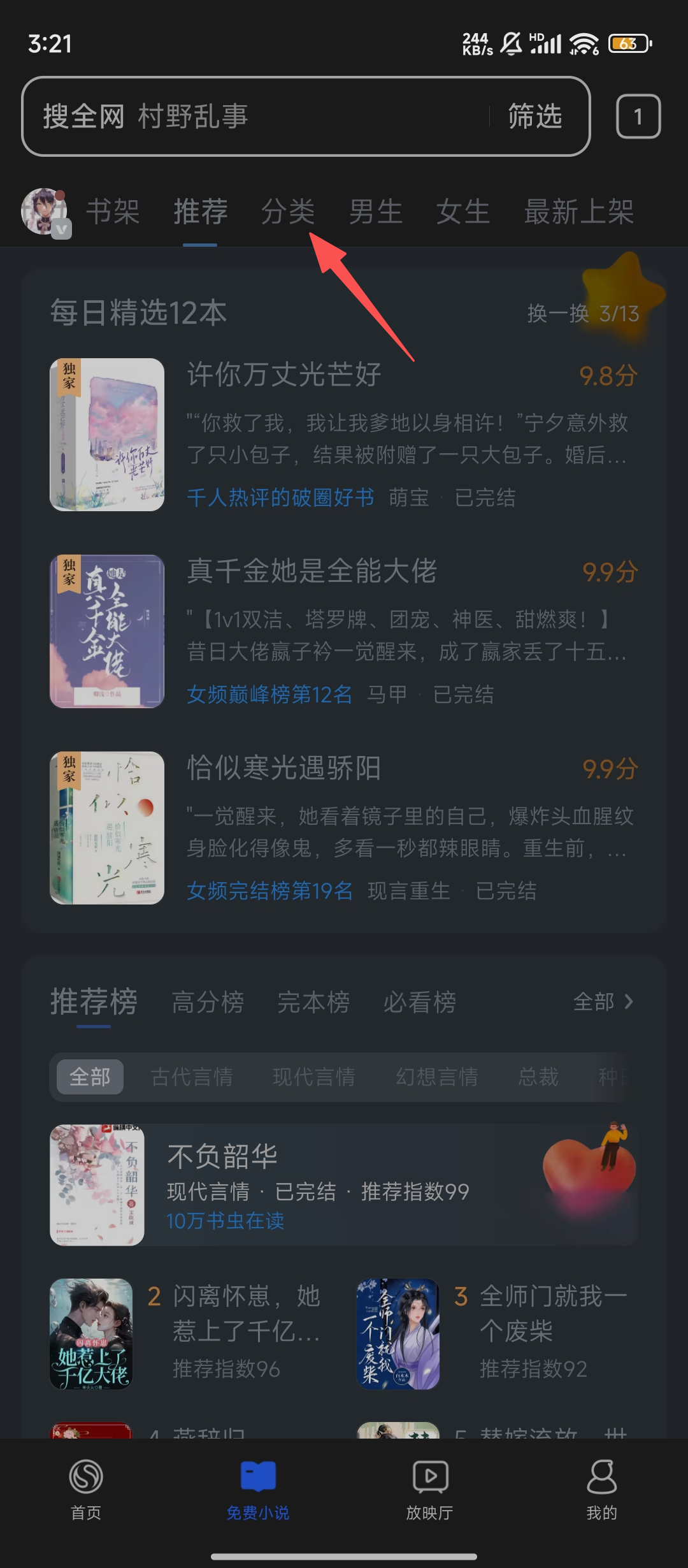Open the 筛选 filter button

coord(534,117)
